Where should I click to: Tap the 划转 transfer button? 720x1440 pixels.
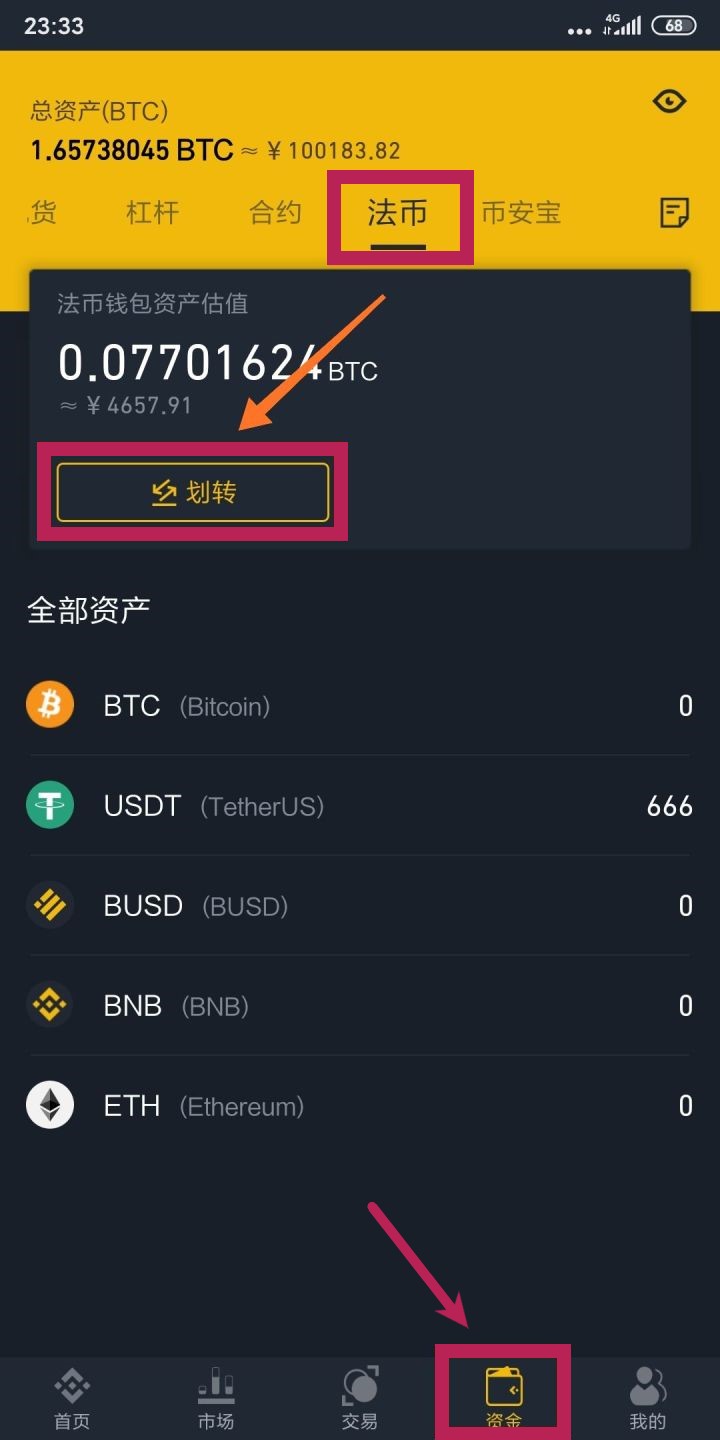coord(193,492)
